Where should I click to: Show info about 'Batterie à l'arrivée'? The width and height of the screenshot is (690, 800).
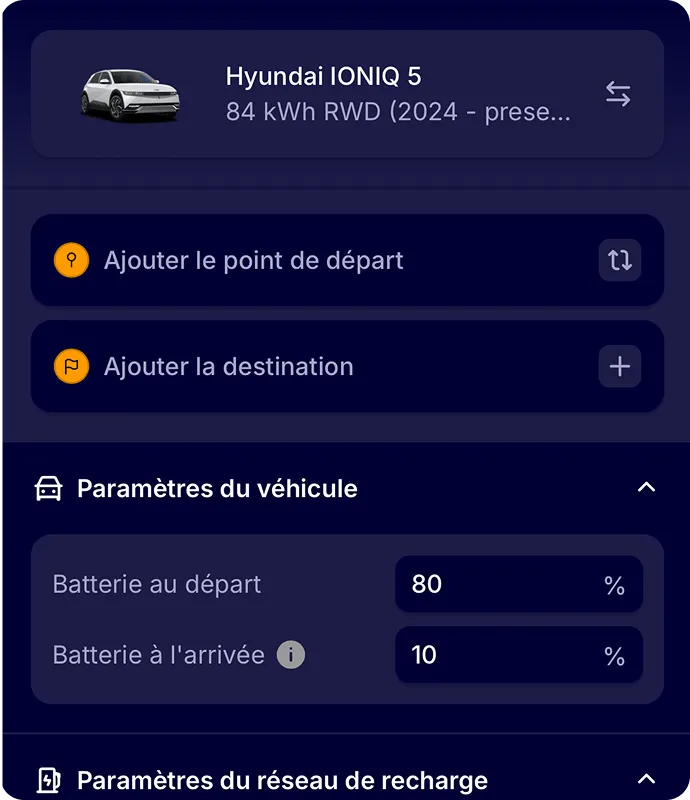[x=290, y=656]
